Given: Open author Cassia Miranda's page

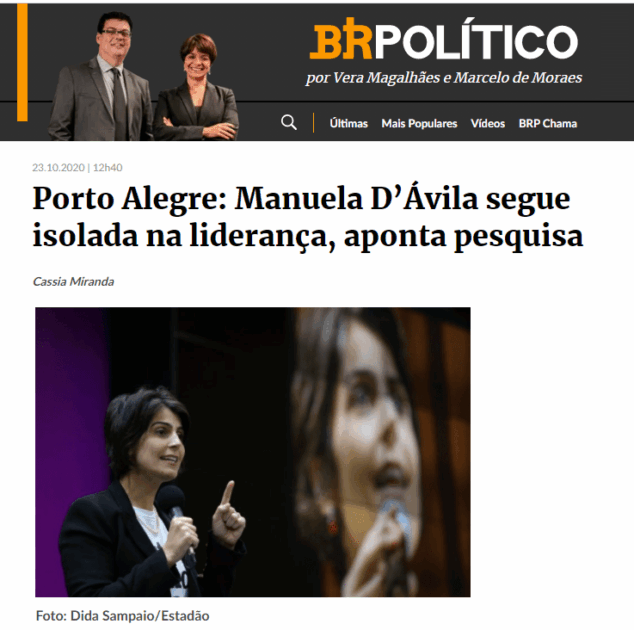Looking at the screenshot, I should click(x=73, y=281).
